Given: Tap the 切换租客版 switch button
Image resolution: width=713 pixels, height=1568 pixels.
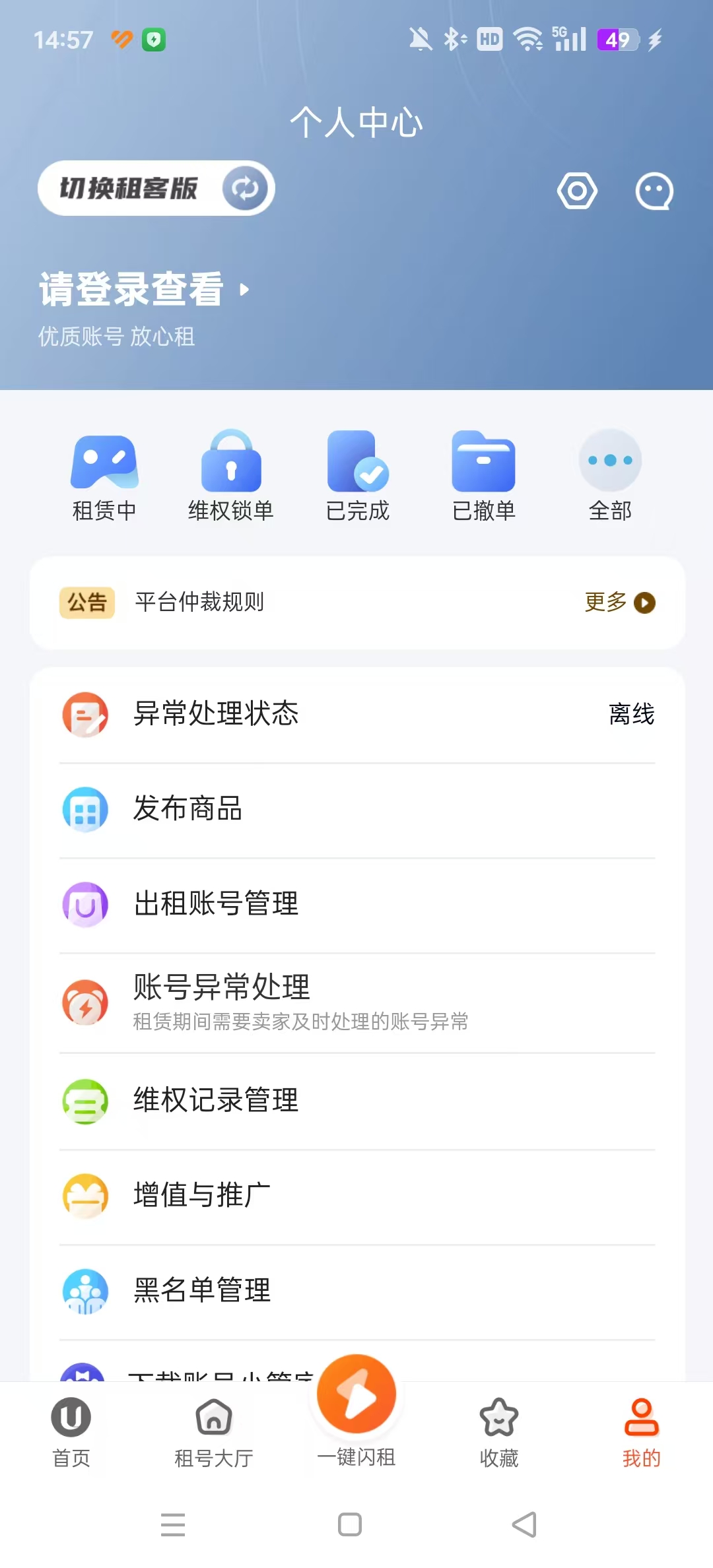Looking at the screenshot, I should pyautogui.click(x=156, y=189).
